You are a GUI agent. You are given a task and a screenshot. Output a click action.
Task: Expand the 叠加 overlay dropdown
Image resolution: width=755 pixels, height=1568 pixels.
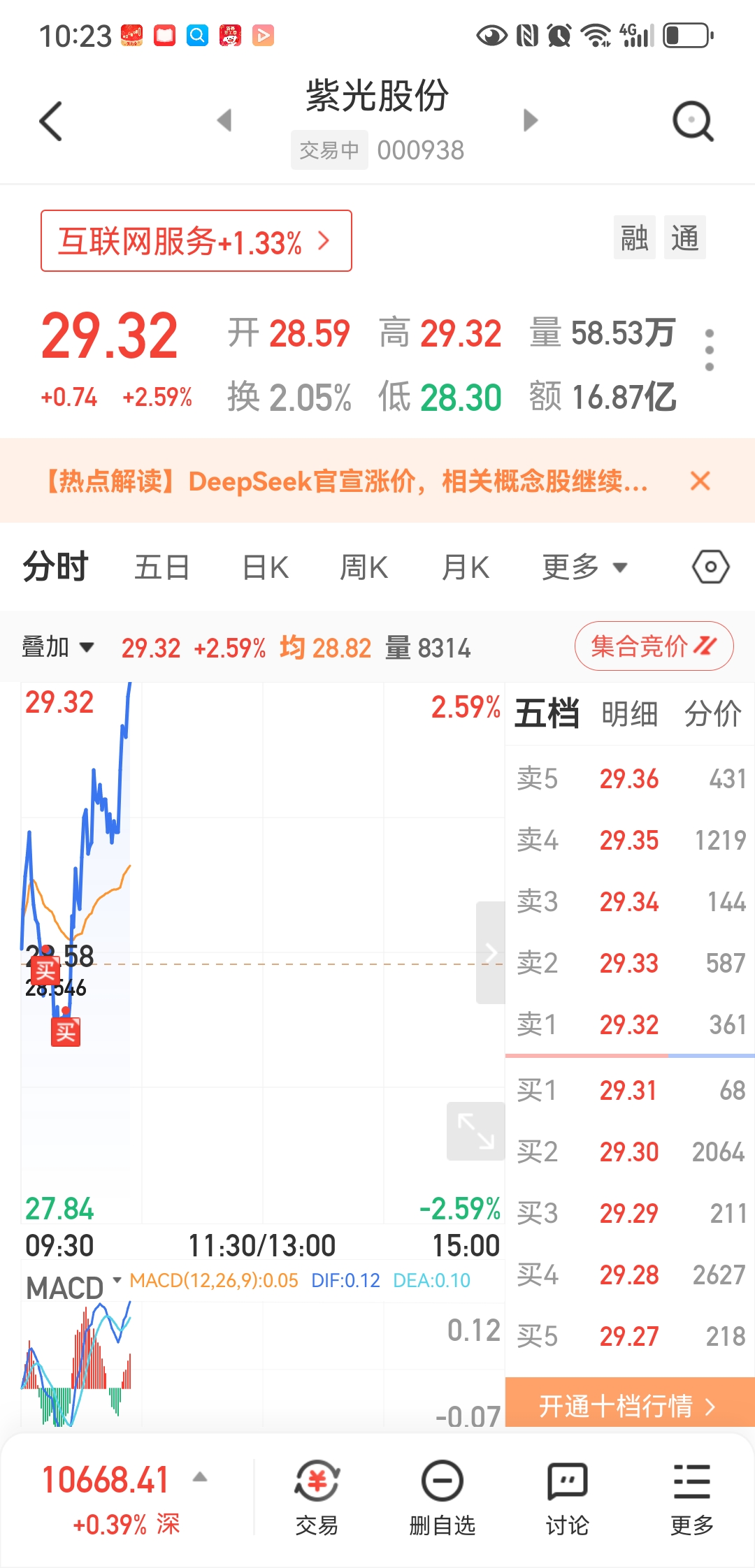(57, 647)
